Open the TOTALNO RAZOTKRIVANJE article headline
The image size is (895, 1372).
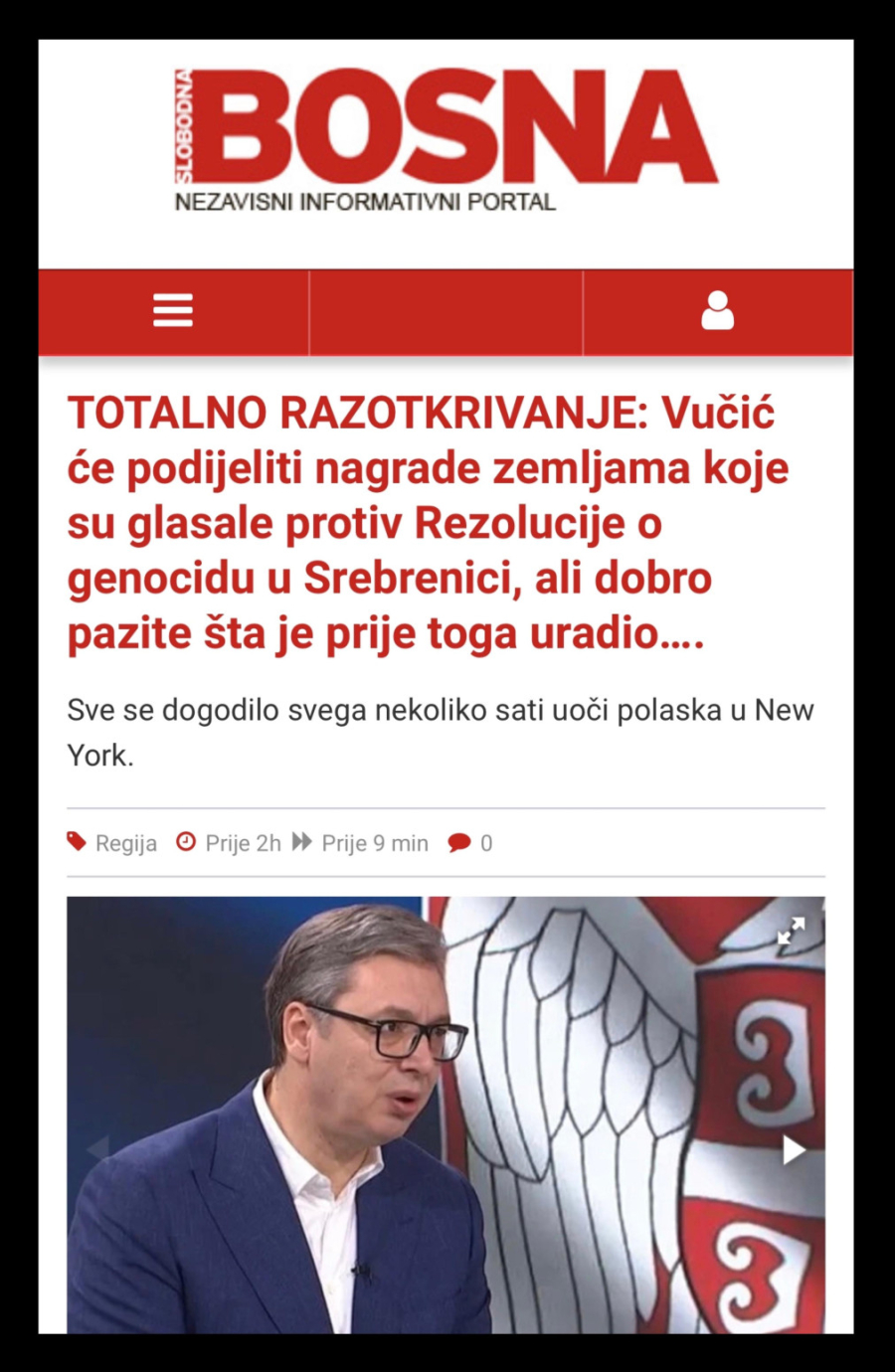428,521
